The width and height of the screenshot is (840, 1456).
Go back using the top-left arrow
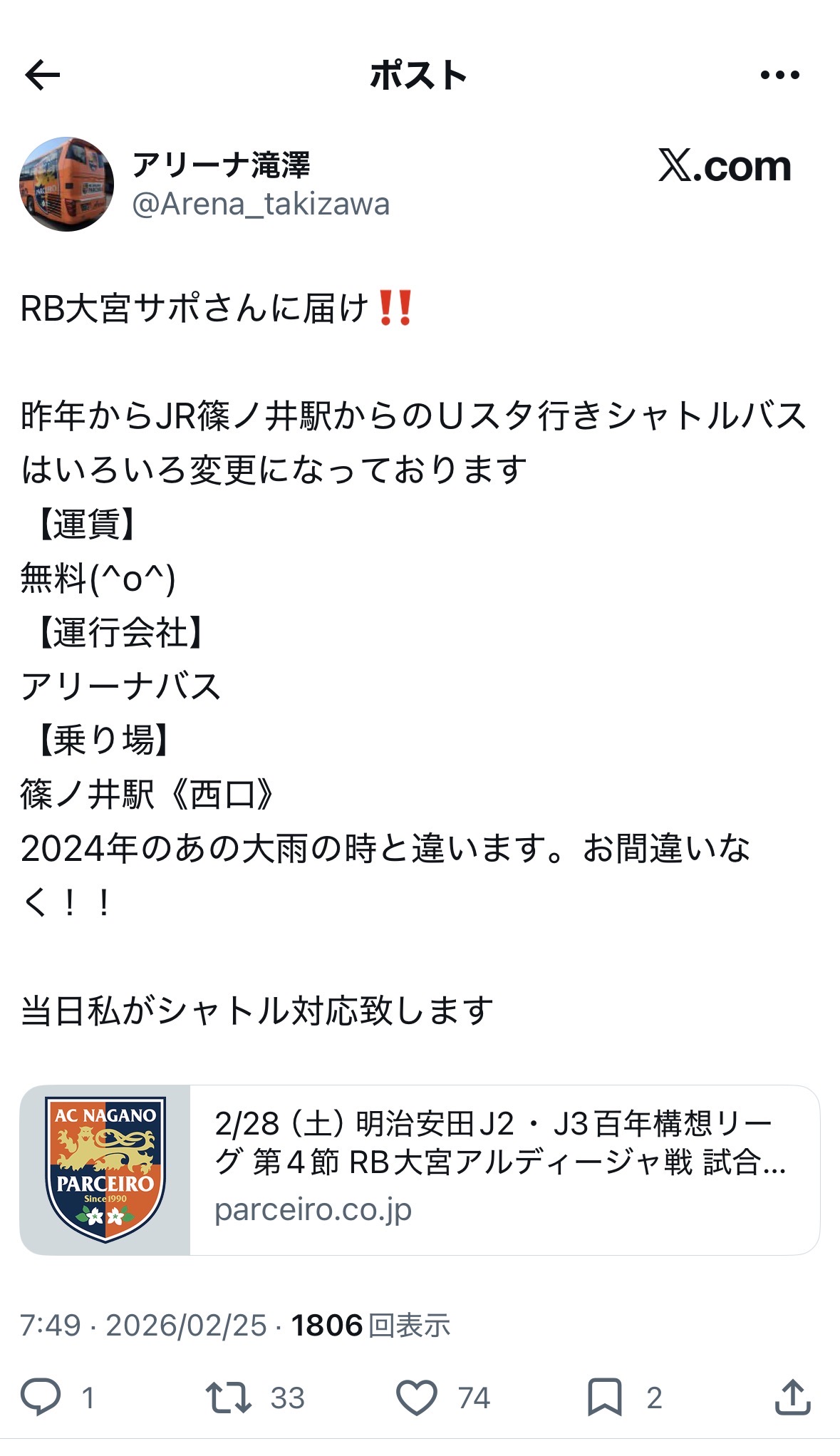click(x=43, y=75)
